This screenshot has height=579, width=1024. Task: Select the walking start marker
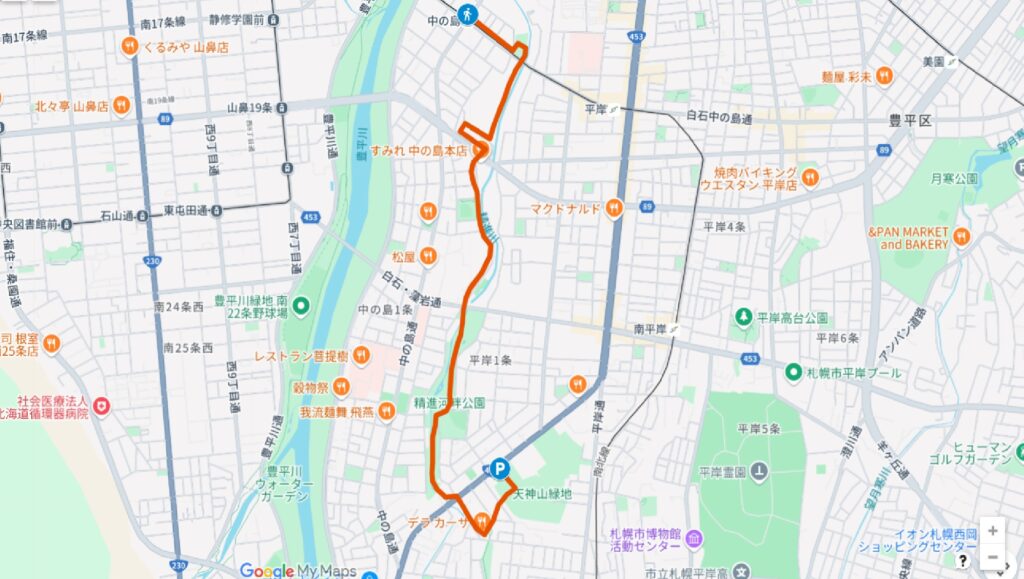[x=467, y=14]
